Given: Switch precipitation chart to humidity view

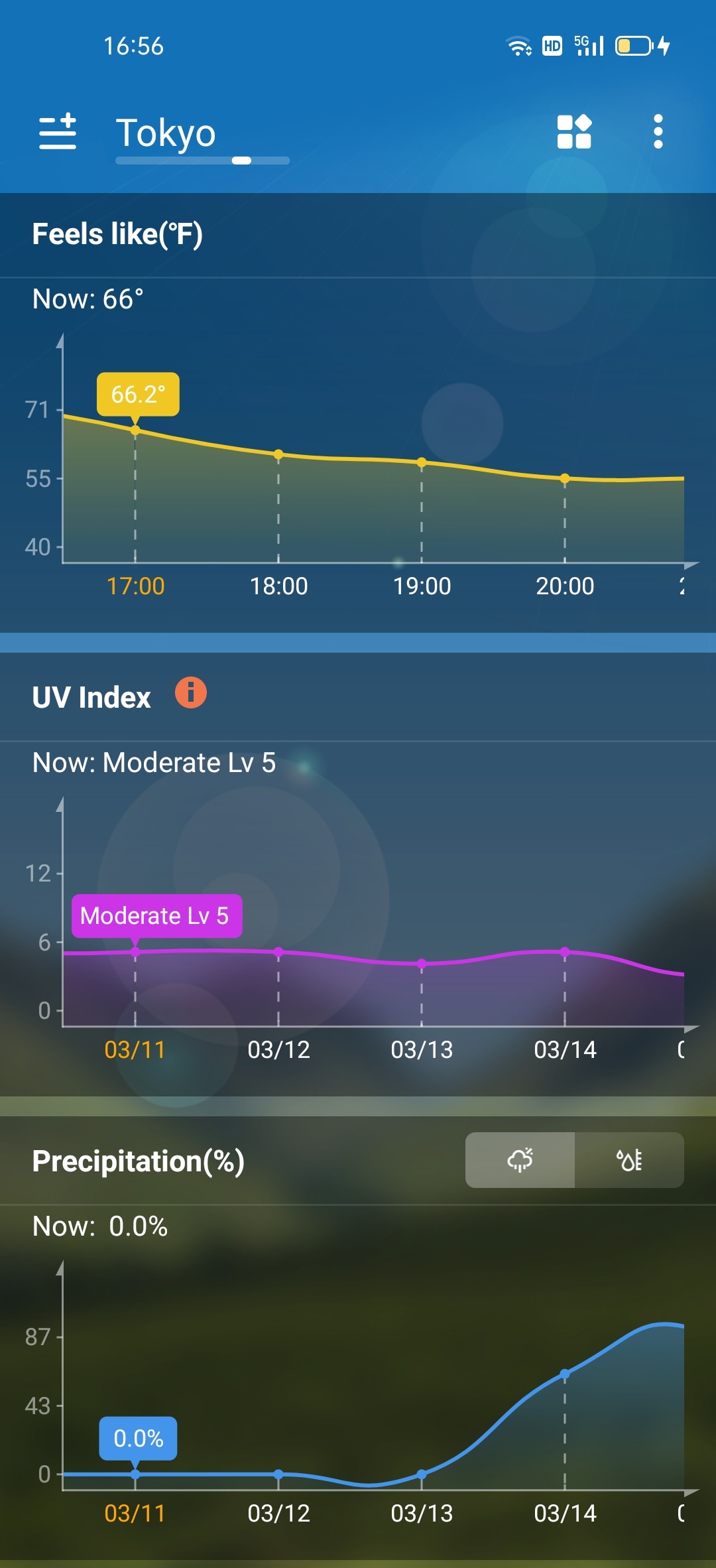Looking at the screenshot, I should click(x=629, y=1160).
